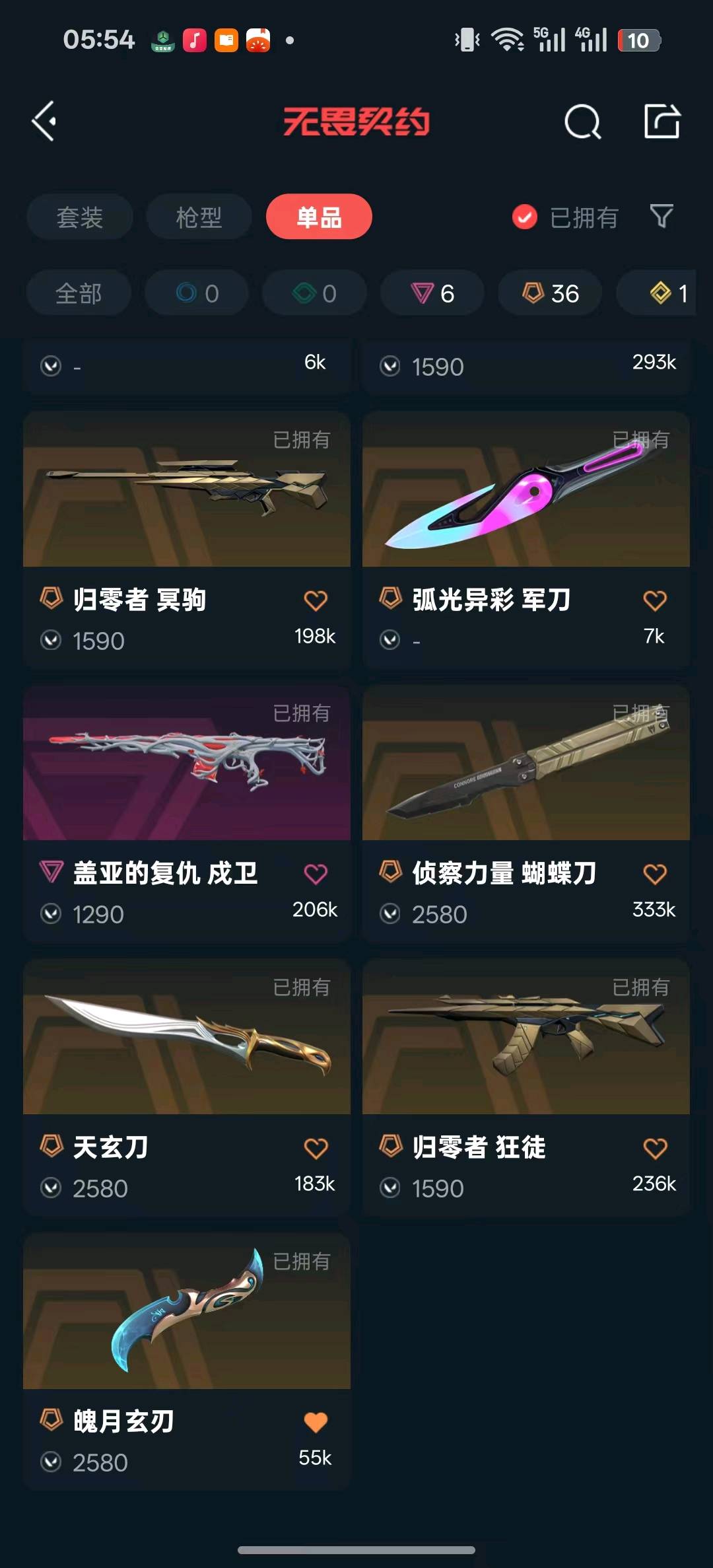Switch to the 枪型 tab
Viewport: 713px width, 1568px height.
(x=199, y=217)
